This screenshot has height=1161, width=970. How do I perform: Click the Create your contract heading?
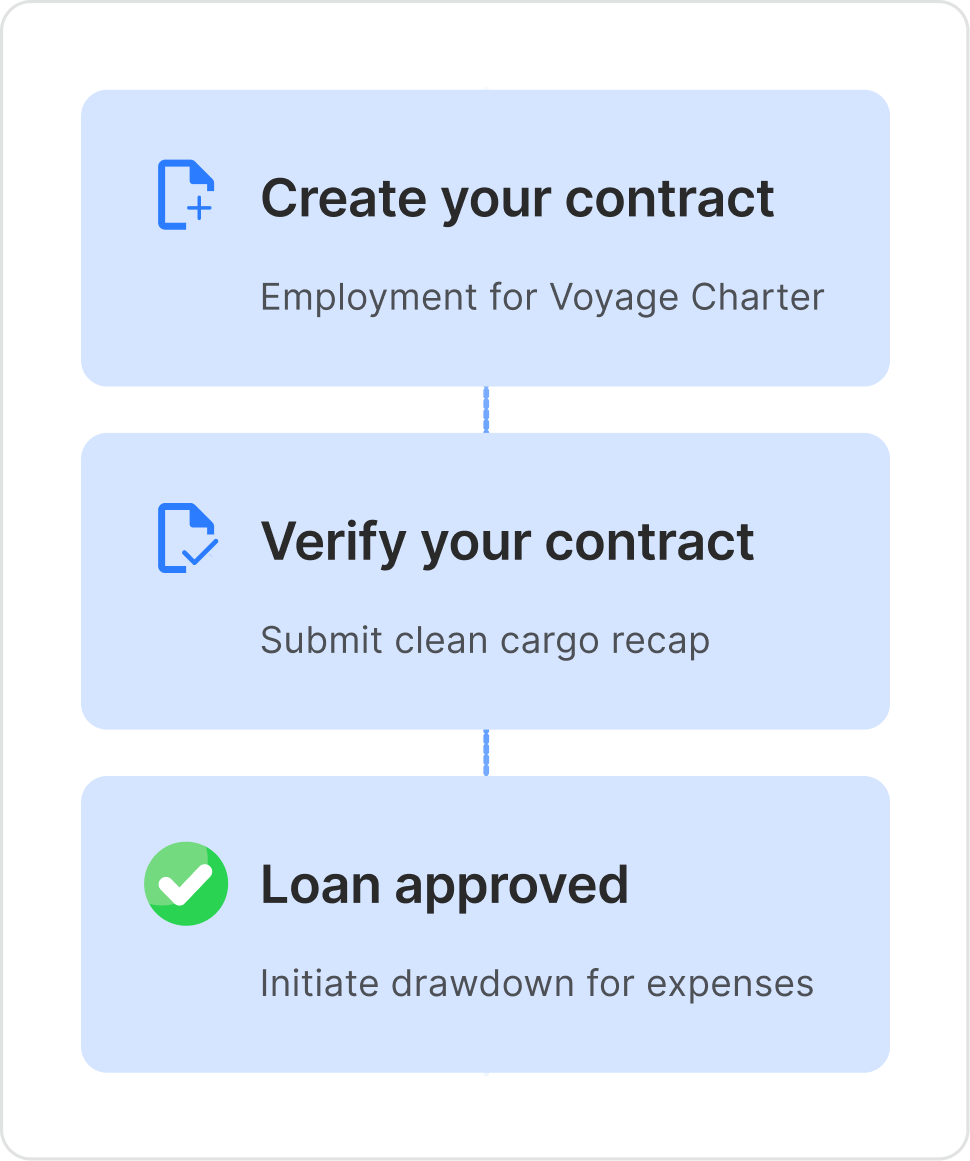pyautogui.click(x=517, y=197)
